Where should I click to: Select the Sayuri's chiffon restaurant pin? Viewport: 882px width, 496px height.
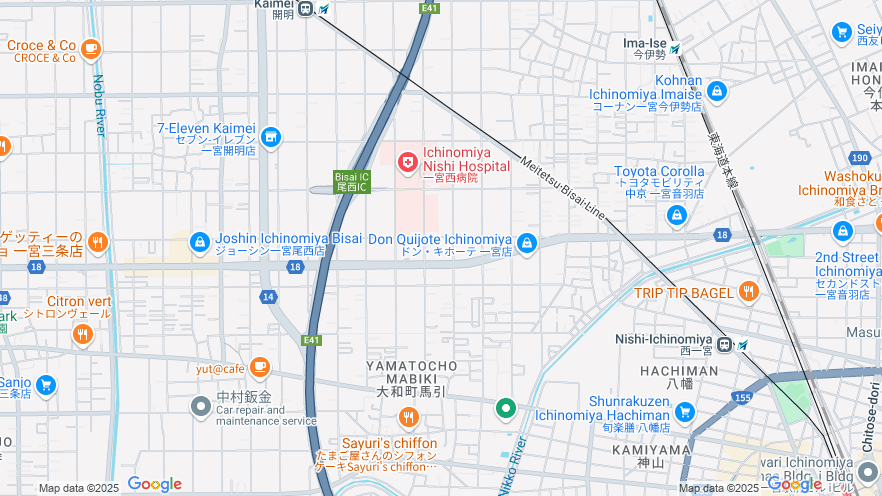tap(407, 418)
